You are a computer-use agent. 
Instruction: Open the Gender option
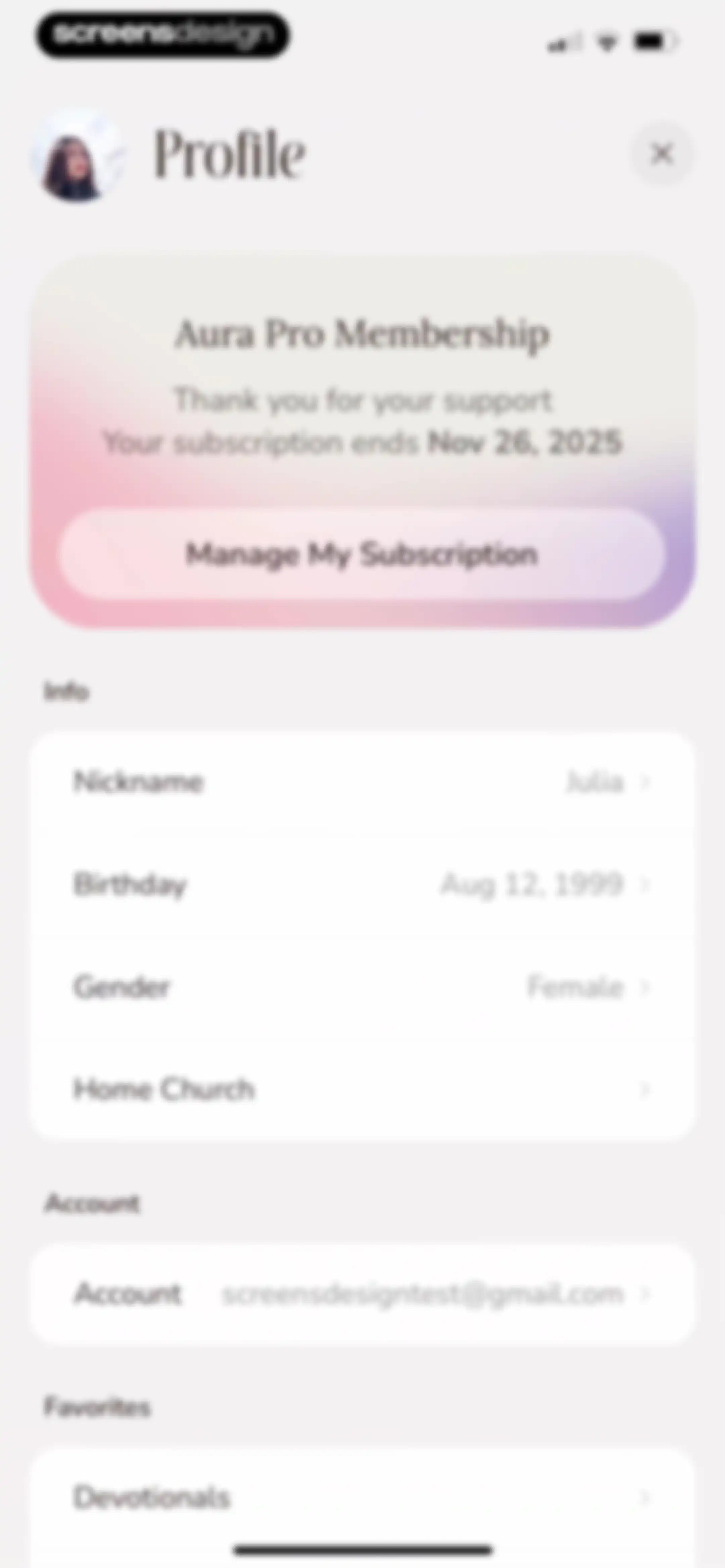(x=362, y=986)
